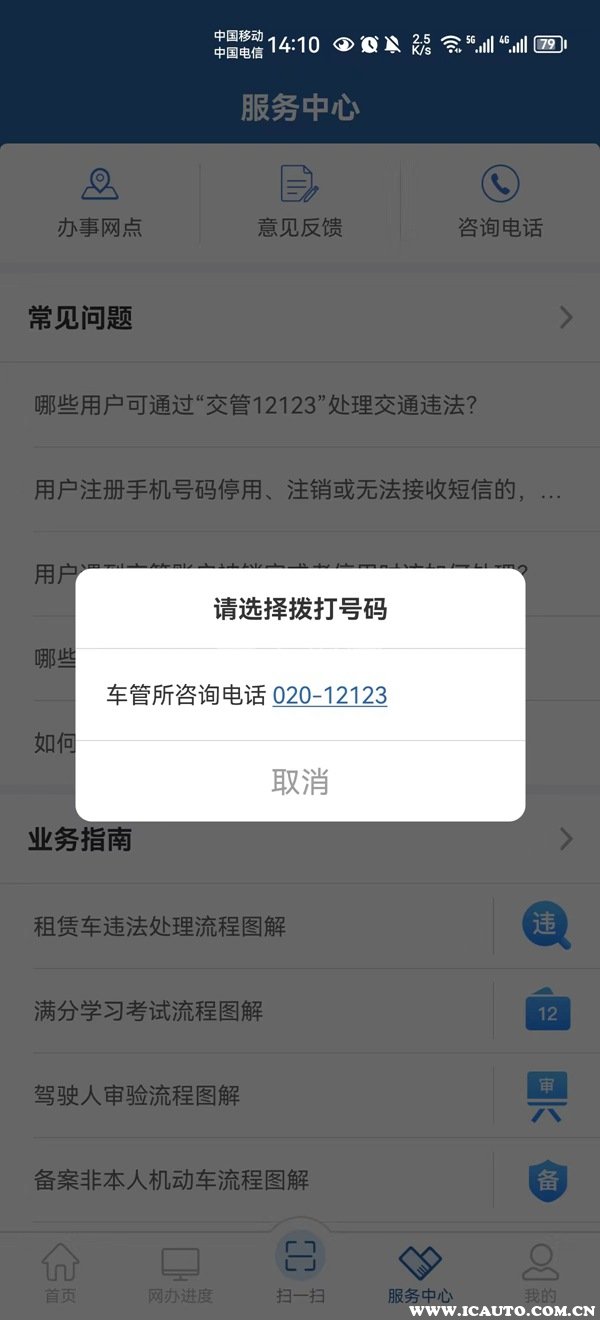Open question about 手机号码停用、注销
The height and width of the screenshot is (1320, 600).
(x=298, y=490)
